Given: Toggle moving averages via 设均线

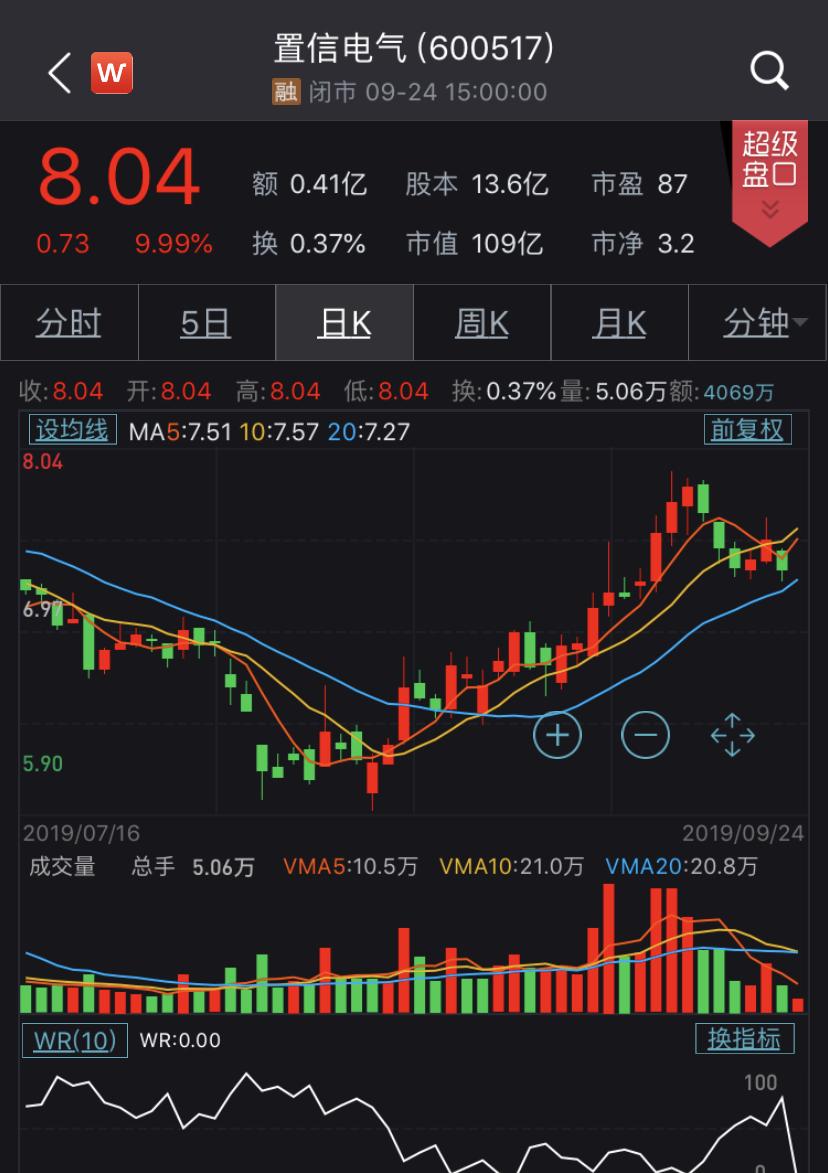Looking at the screenshot, I should [x=72, y=429].
